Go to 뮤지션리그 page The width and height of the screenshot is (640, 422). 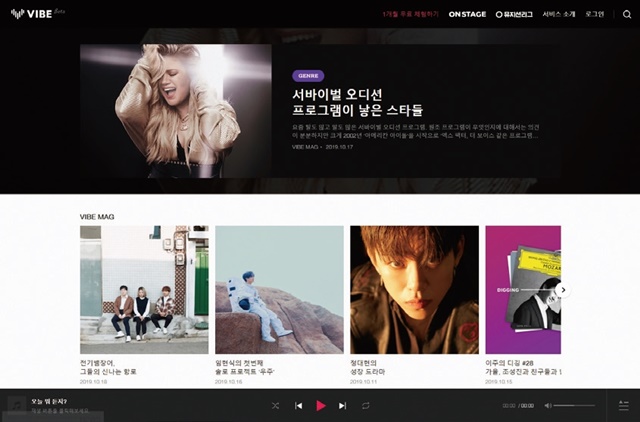[514, 14]
